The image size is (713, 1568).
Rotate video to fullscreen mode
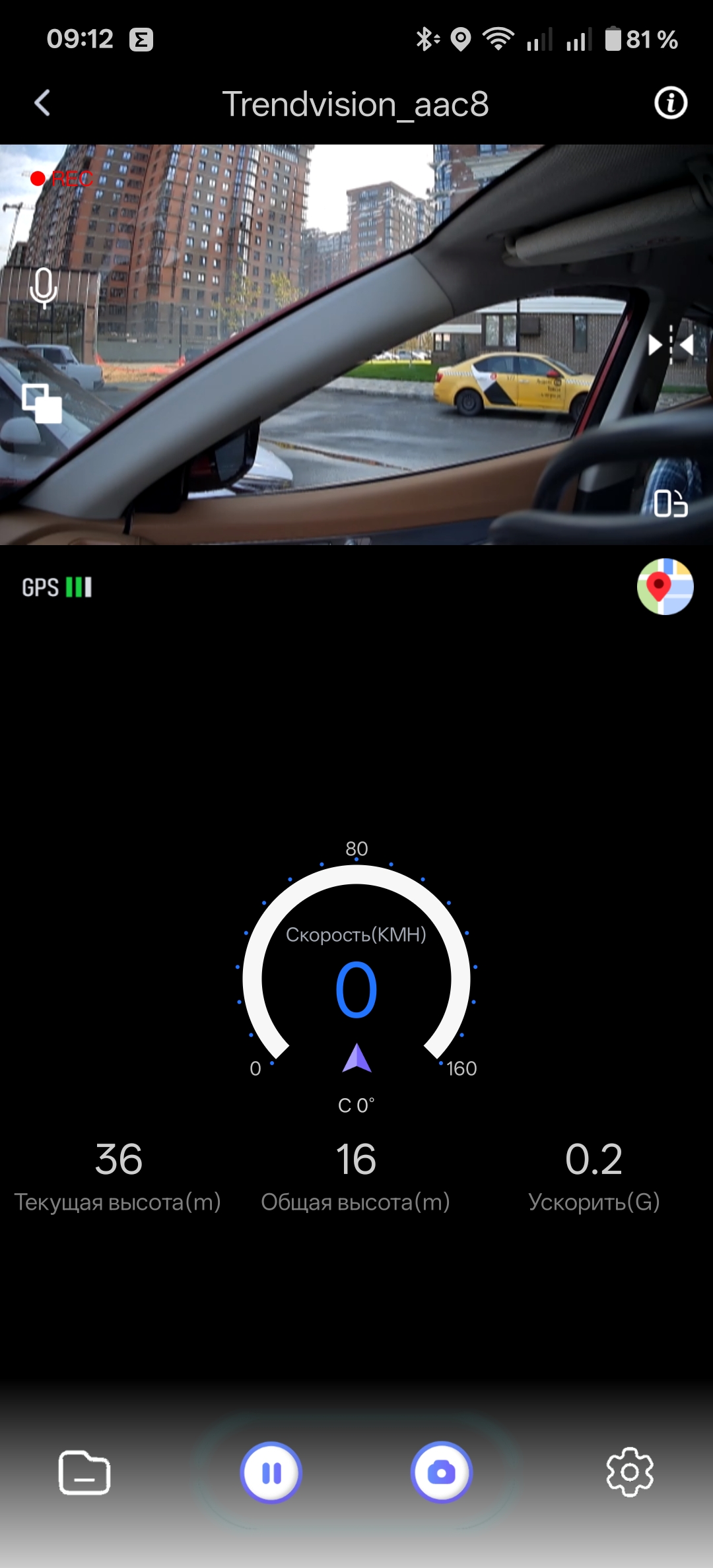(x=670, y=504)
